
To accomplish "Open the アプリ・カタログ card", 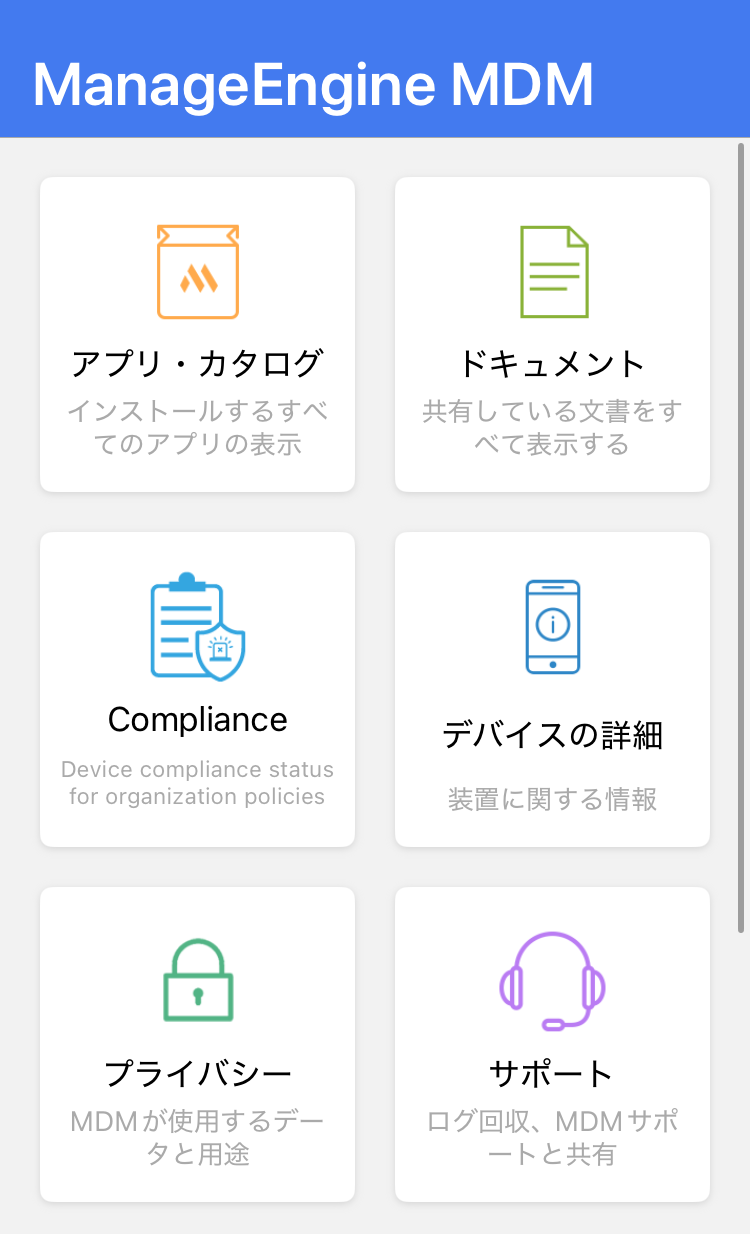I will click(x=197, y=334).
